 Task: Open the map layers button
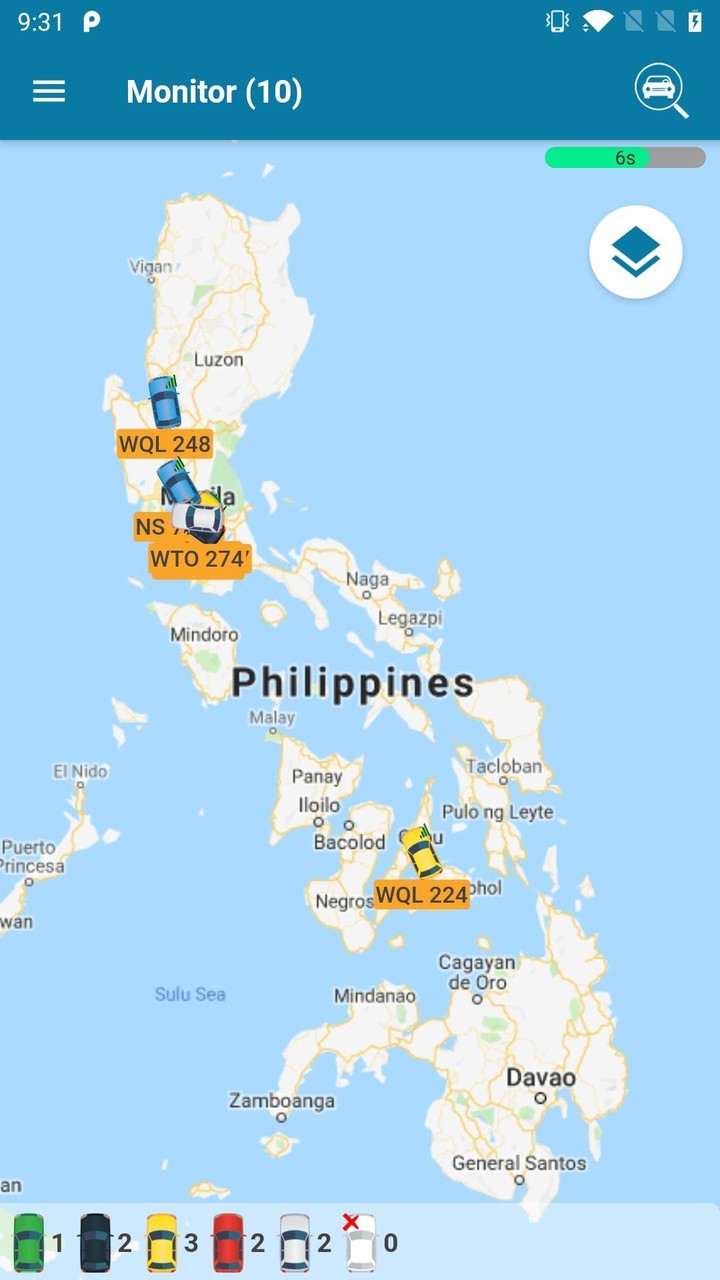click(x=636, y=252)
